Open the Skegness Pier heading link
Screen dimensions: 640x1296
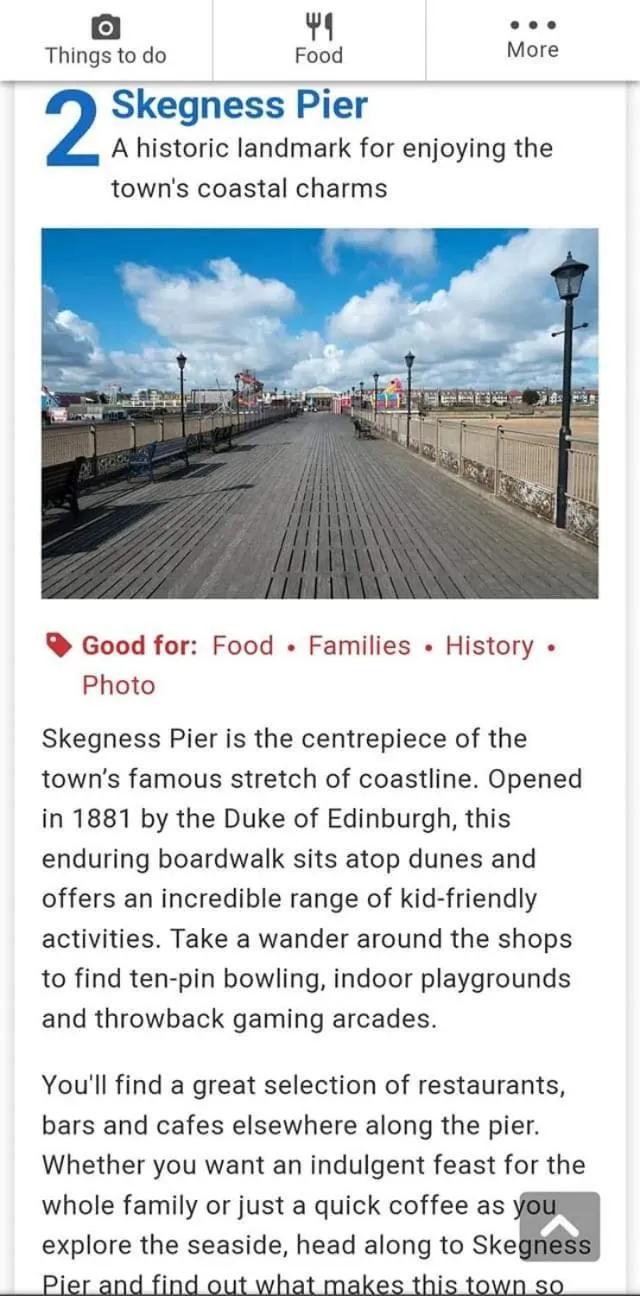point(239,105)
